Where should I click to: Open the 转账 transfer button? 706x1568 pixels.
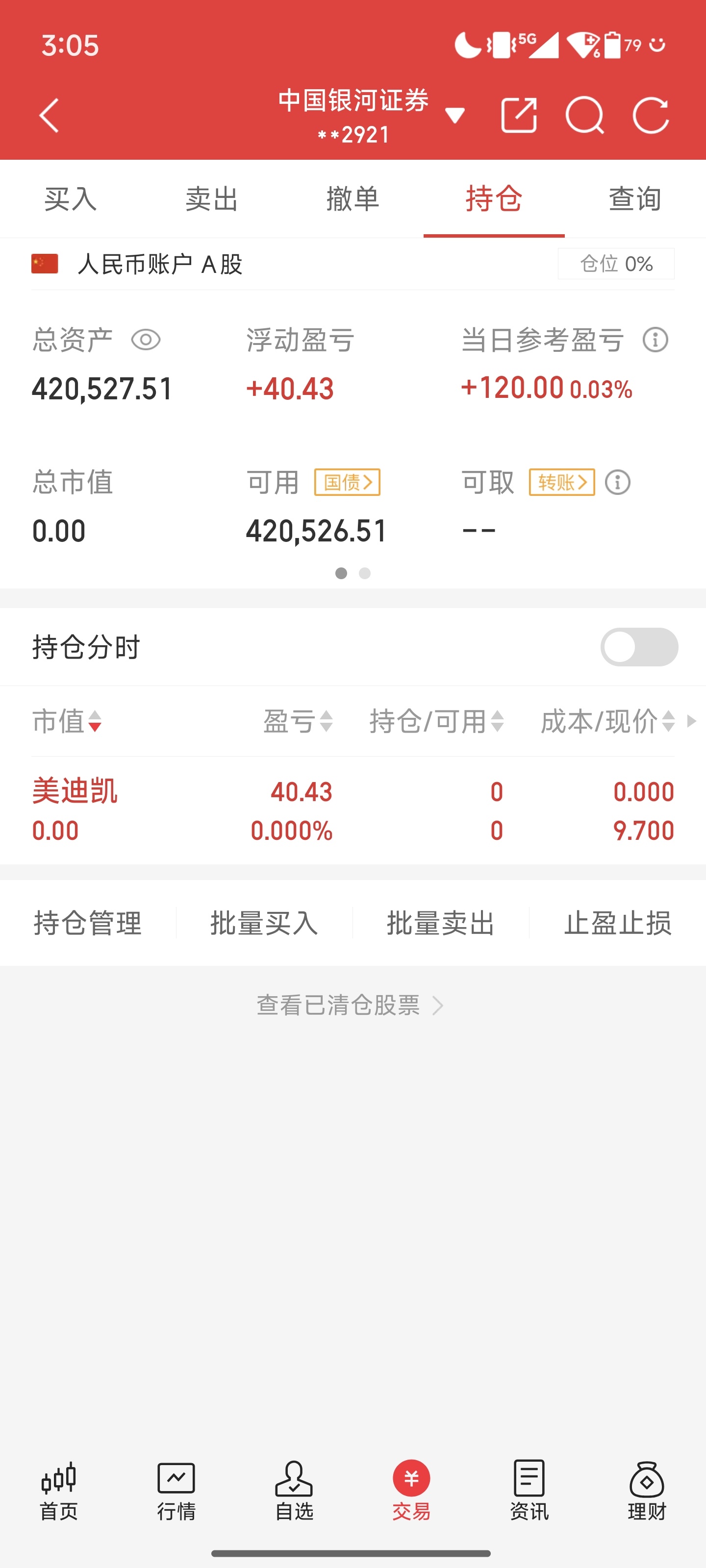click(562, 482)
